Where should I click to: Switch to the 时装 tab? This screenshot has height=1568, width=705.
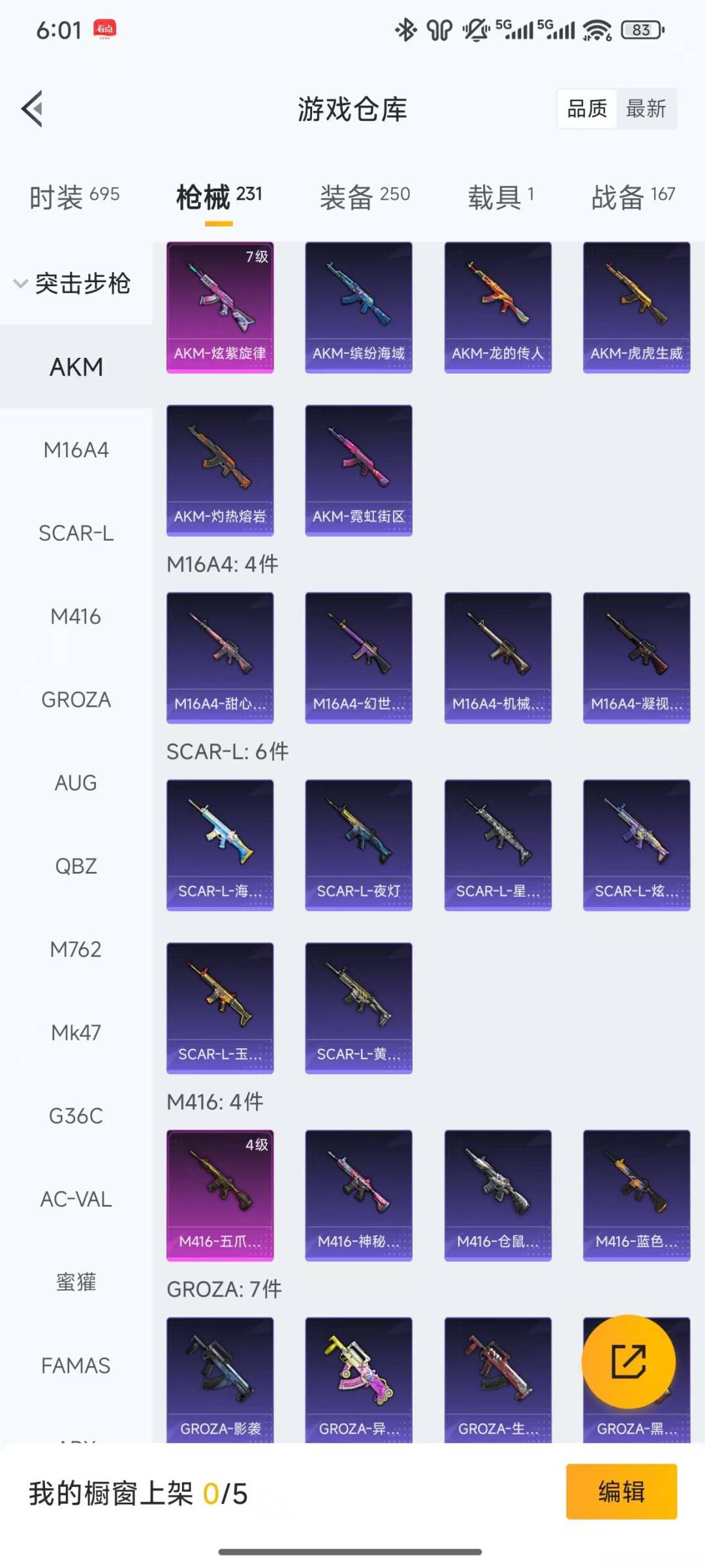[74, 197]
